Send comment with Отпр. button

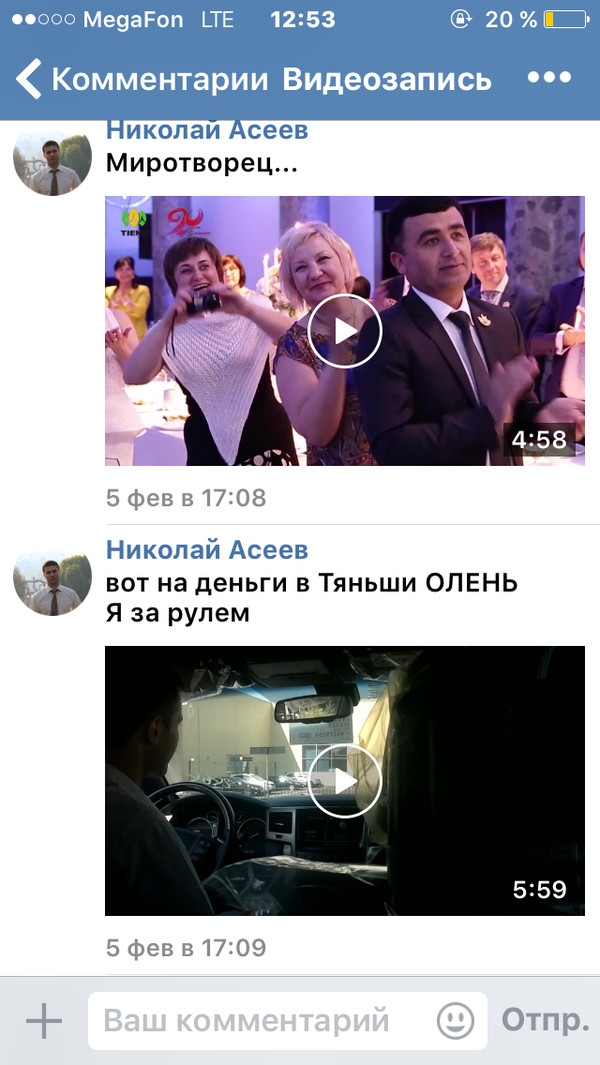pyautogui.click(x=545, y=1021)
